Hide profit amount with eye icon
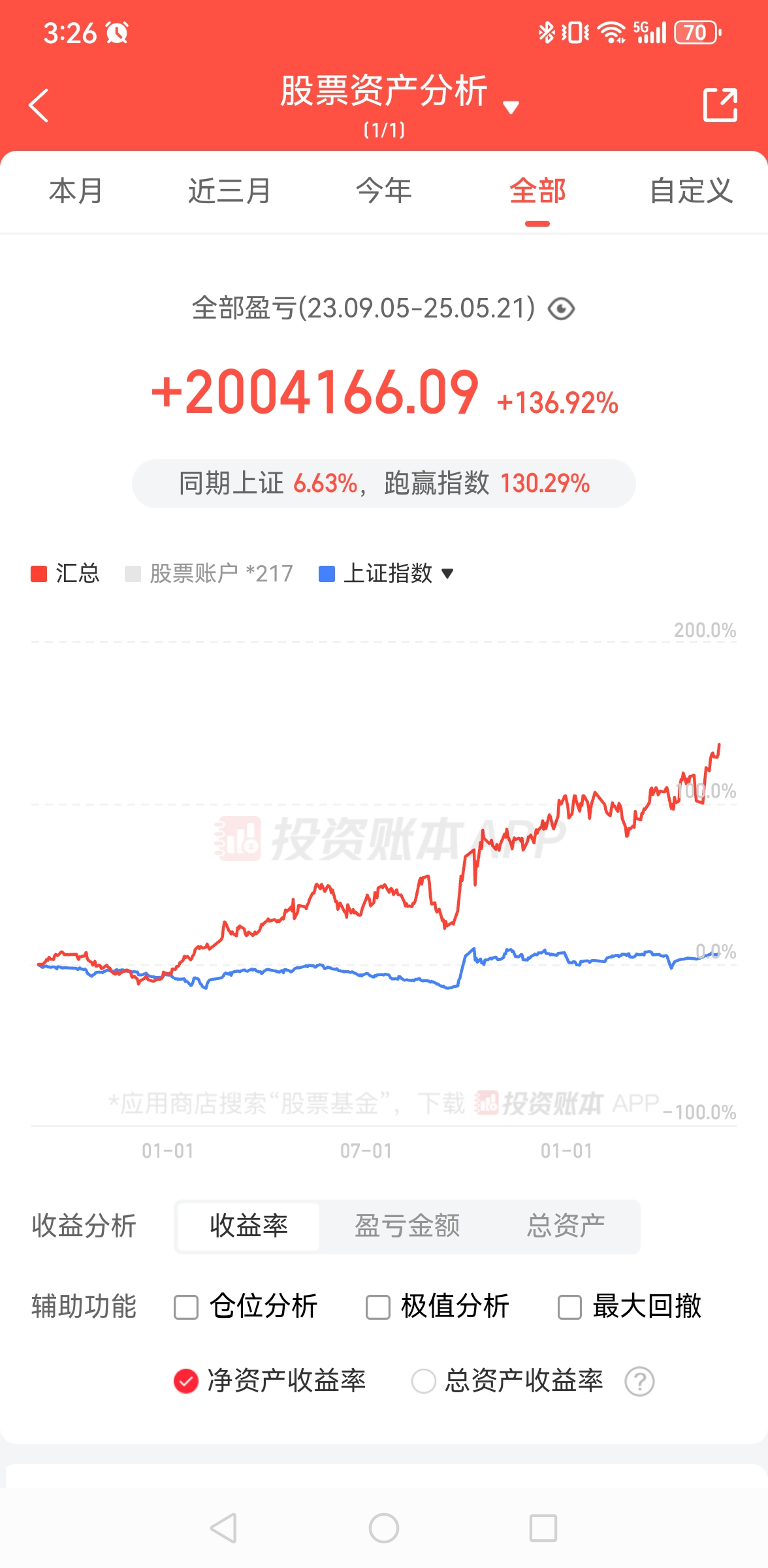This screenshot has width=768, height=1568. 561,309
